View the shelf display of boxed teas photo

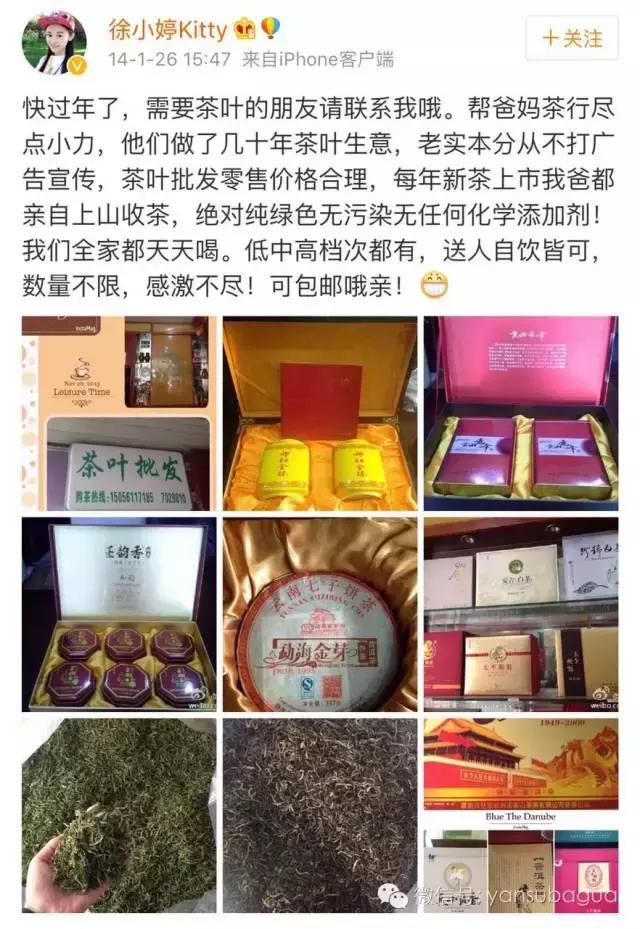click(x=520, y=613)
